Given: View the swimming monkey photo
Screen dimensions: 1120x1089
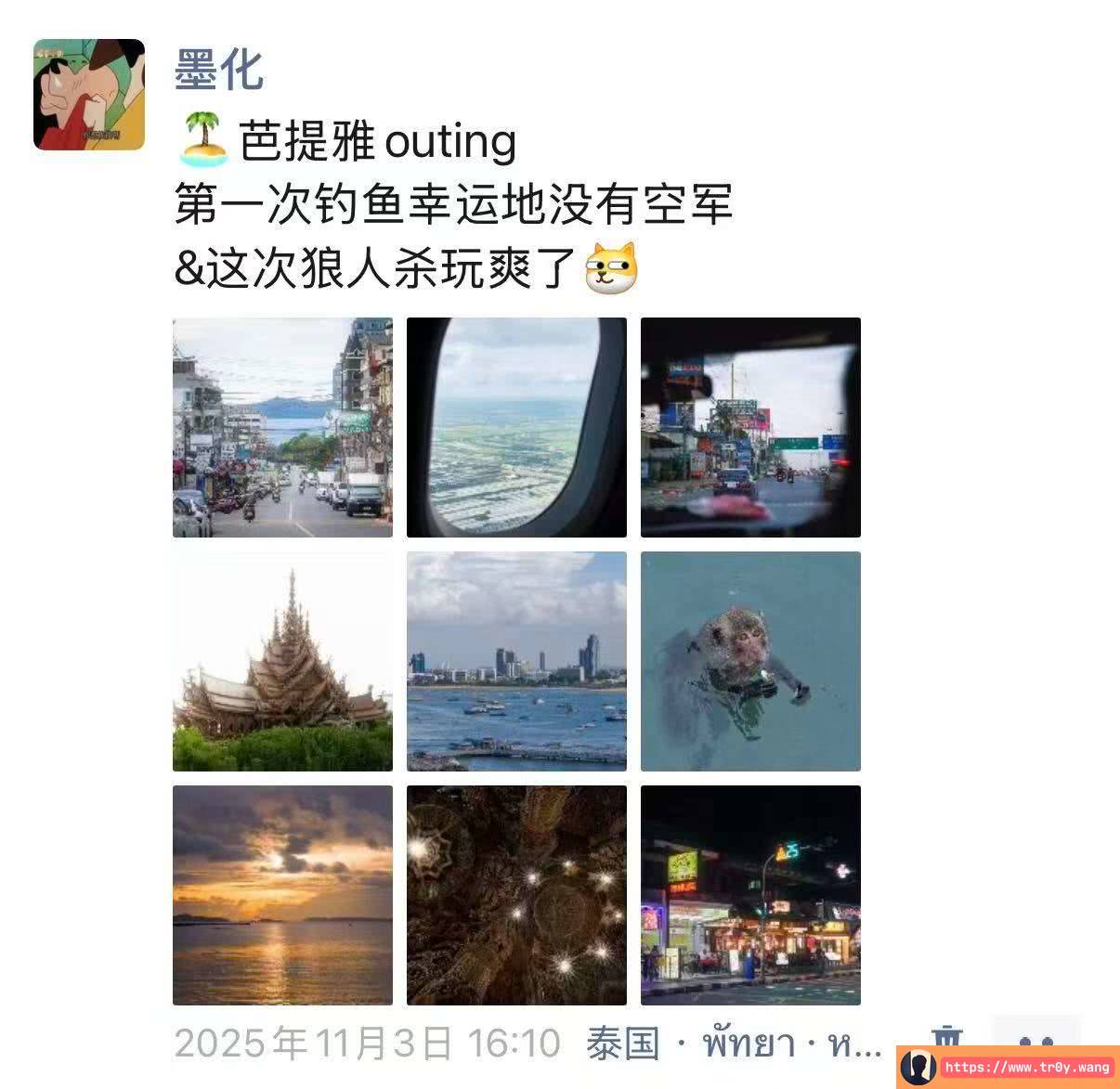Looking at the screenshot, I should [750, 662].
